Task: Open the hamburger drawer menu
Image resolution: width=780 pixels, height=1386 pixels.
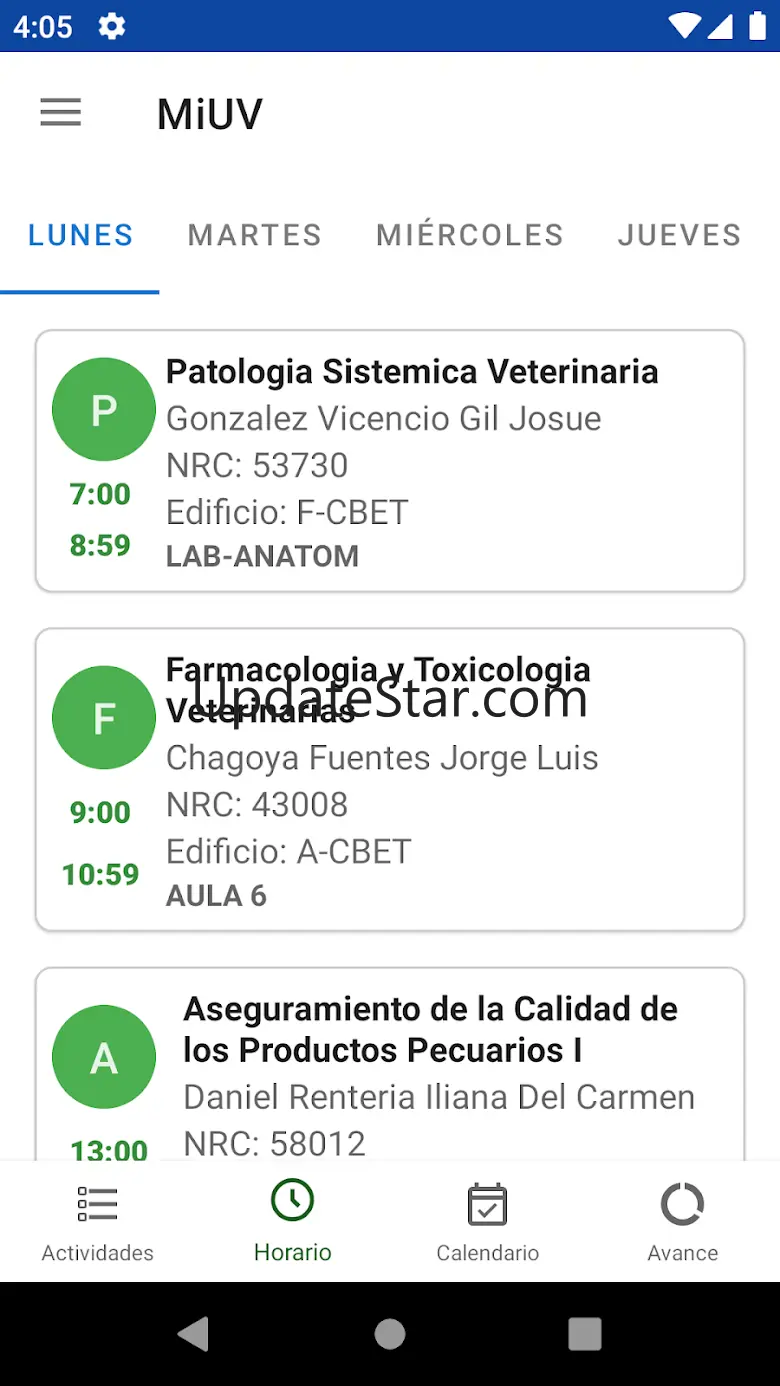Action: 60,113
